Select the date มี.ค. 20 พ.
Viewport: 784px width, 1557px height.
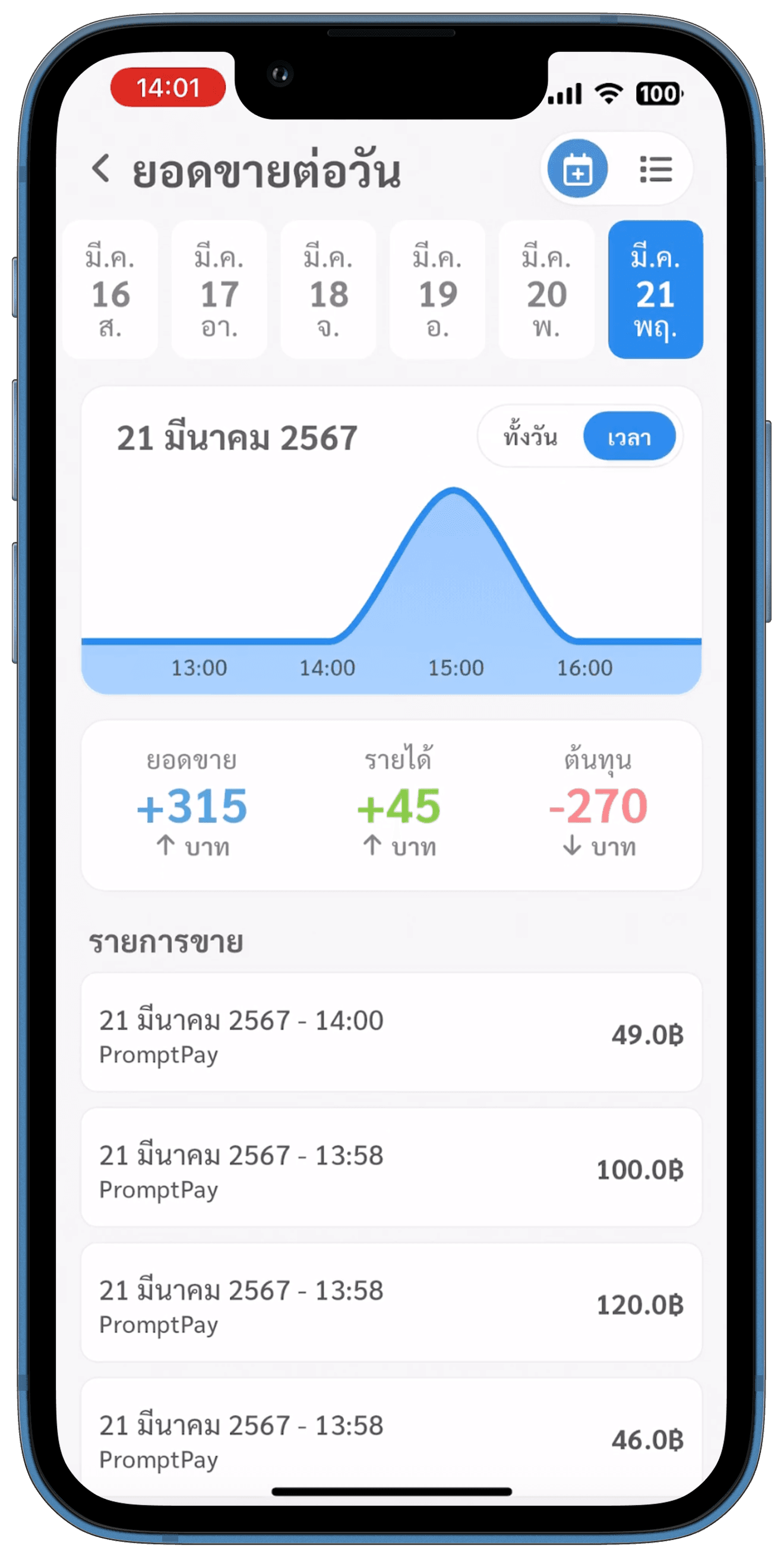[546, 289]
